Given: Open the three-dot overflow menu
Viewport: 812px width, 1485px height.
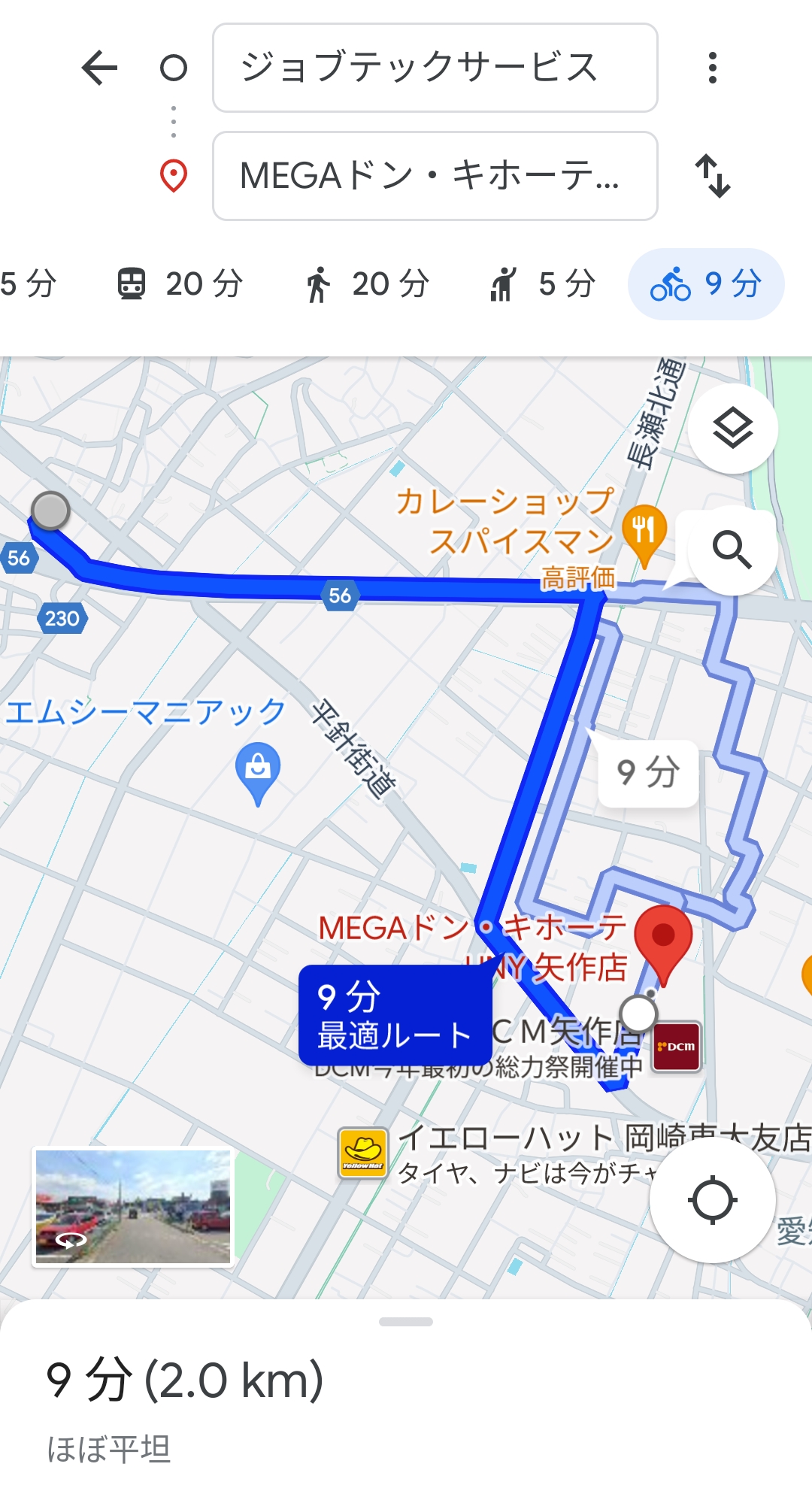Looking at the screenshot, I should point(712,68).
